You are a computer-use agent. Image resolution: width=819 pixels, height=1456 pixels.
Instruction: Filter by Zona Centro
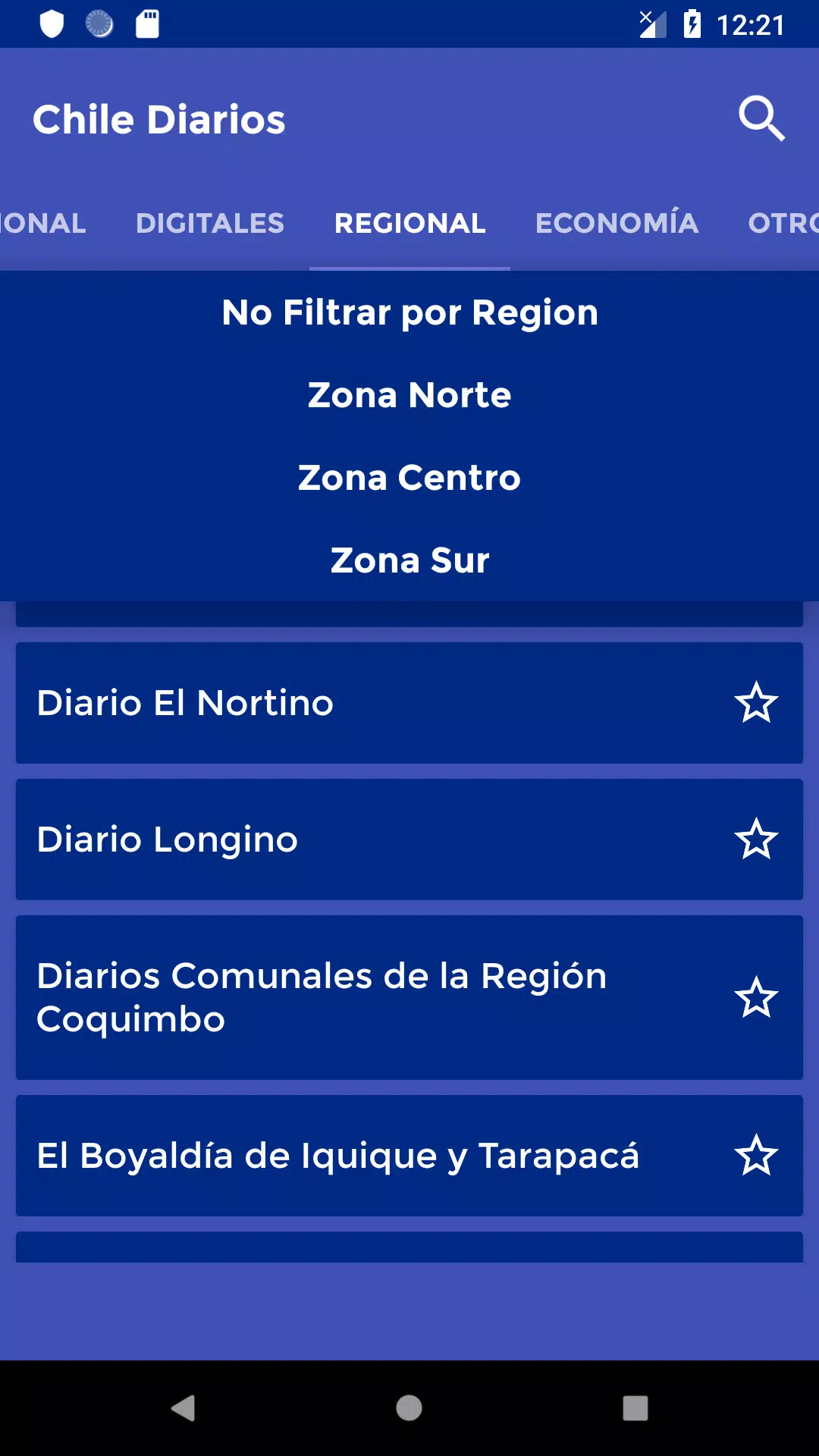click(409, 478)
